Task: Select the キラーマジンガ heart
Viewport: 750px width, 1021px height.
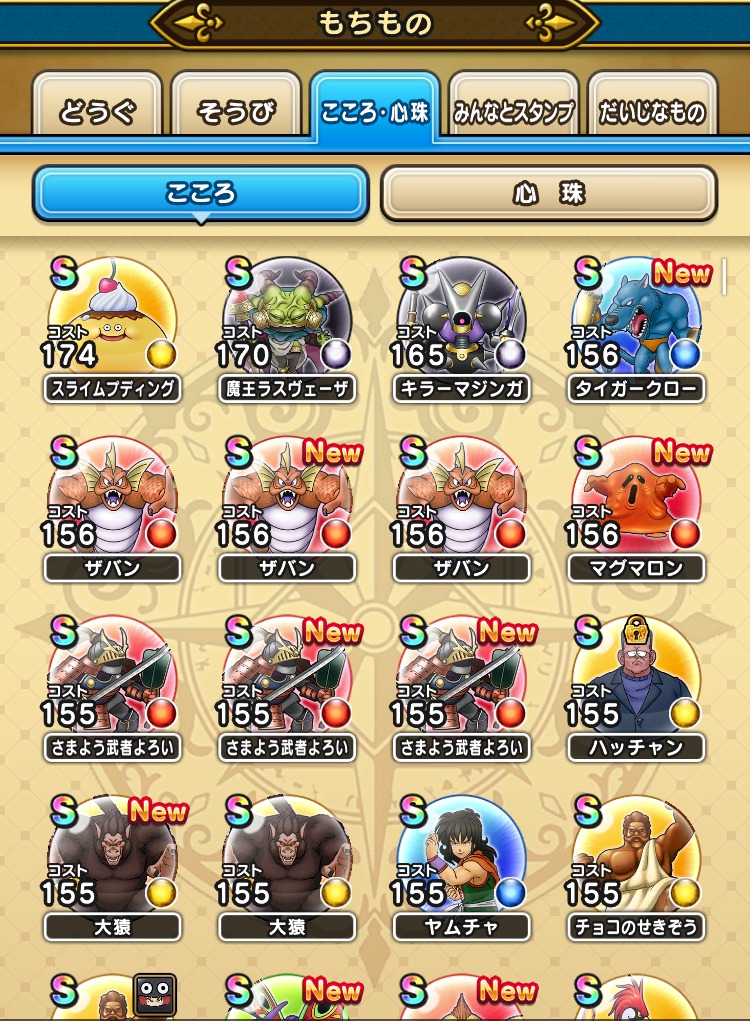Action: point(461,322)
